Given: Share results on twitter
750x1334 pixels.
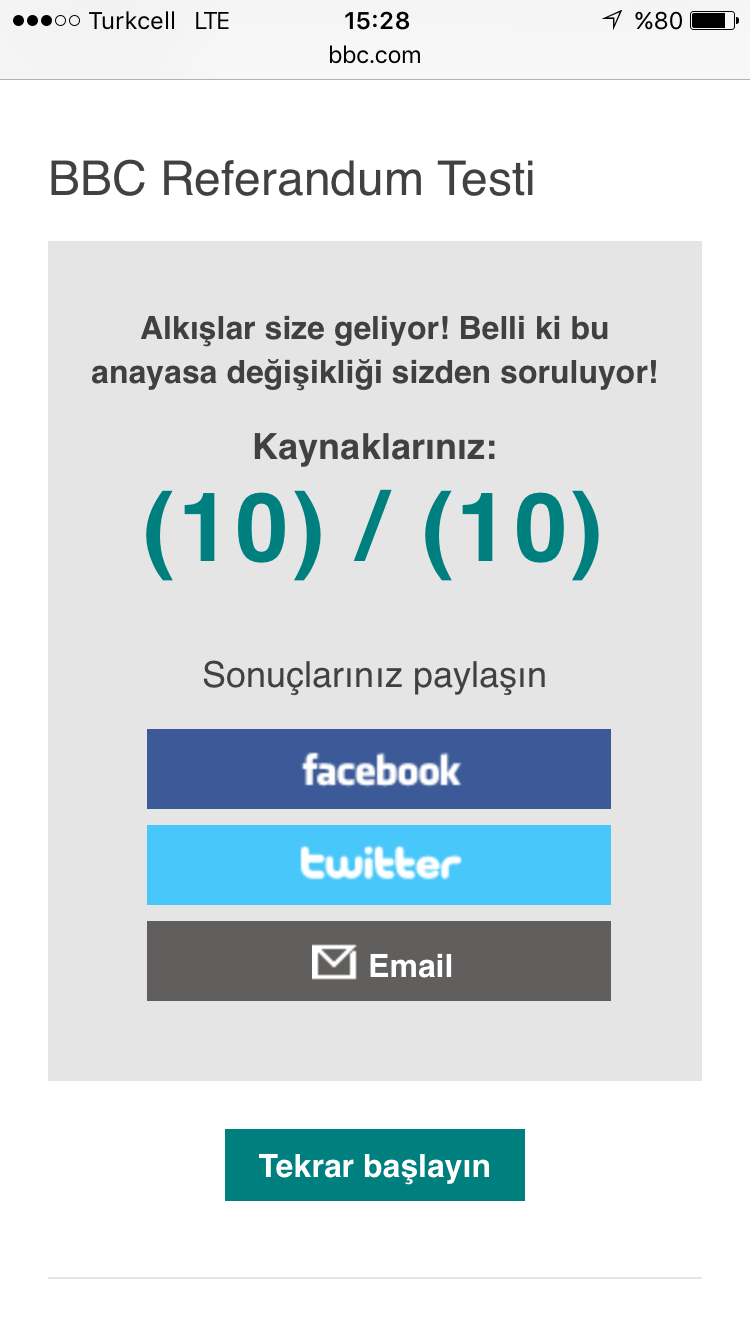Looking at the screenshot, I should (379, 865).
